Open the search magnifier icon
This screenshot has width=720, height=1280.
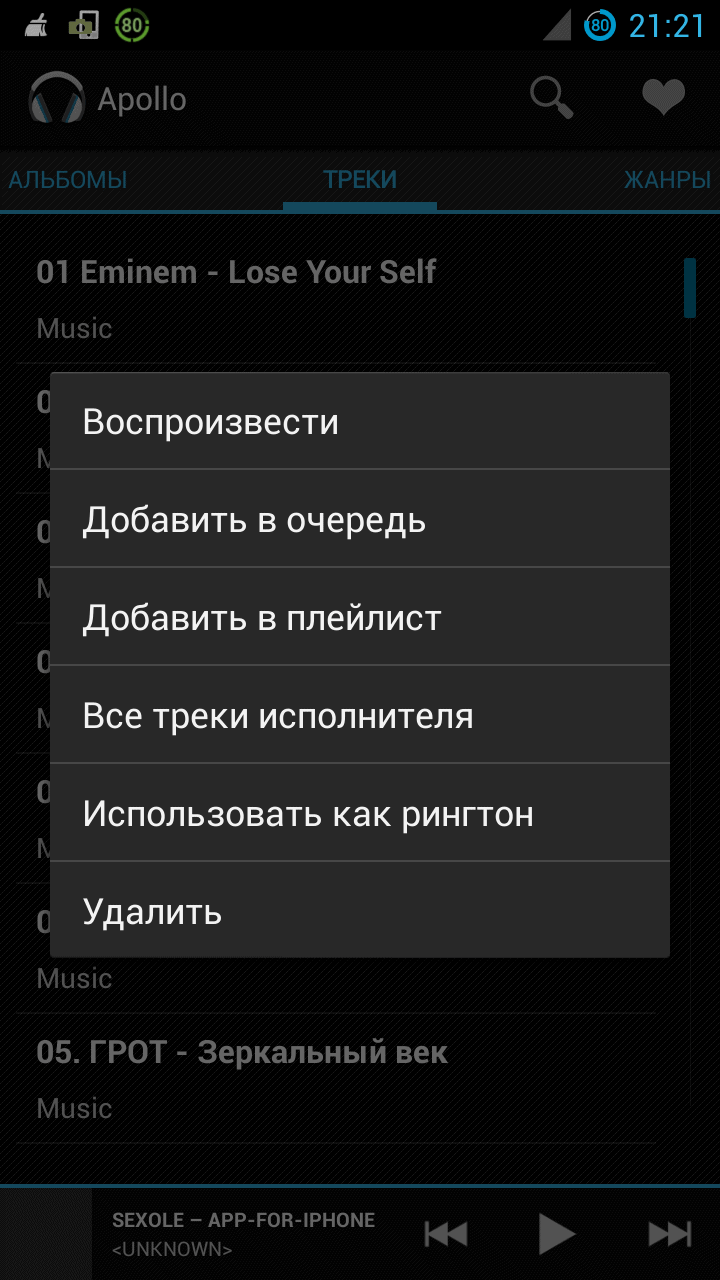551,98
